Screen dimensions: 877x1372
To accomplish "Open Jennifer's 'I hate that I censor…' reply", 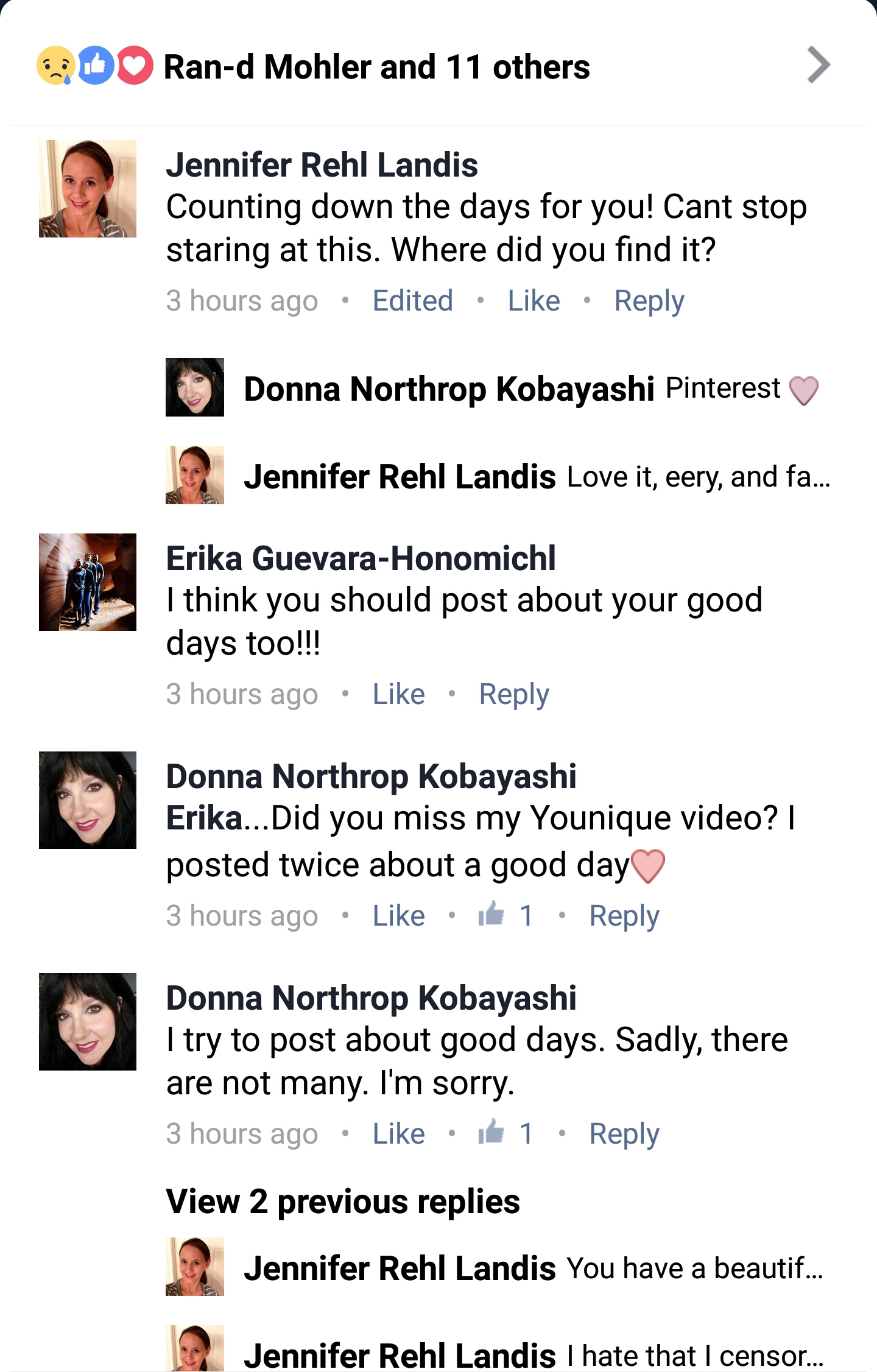I will (x=694, y=1356).
